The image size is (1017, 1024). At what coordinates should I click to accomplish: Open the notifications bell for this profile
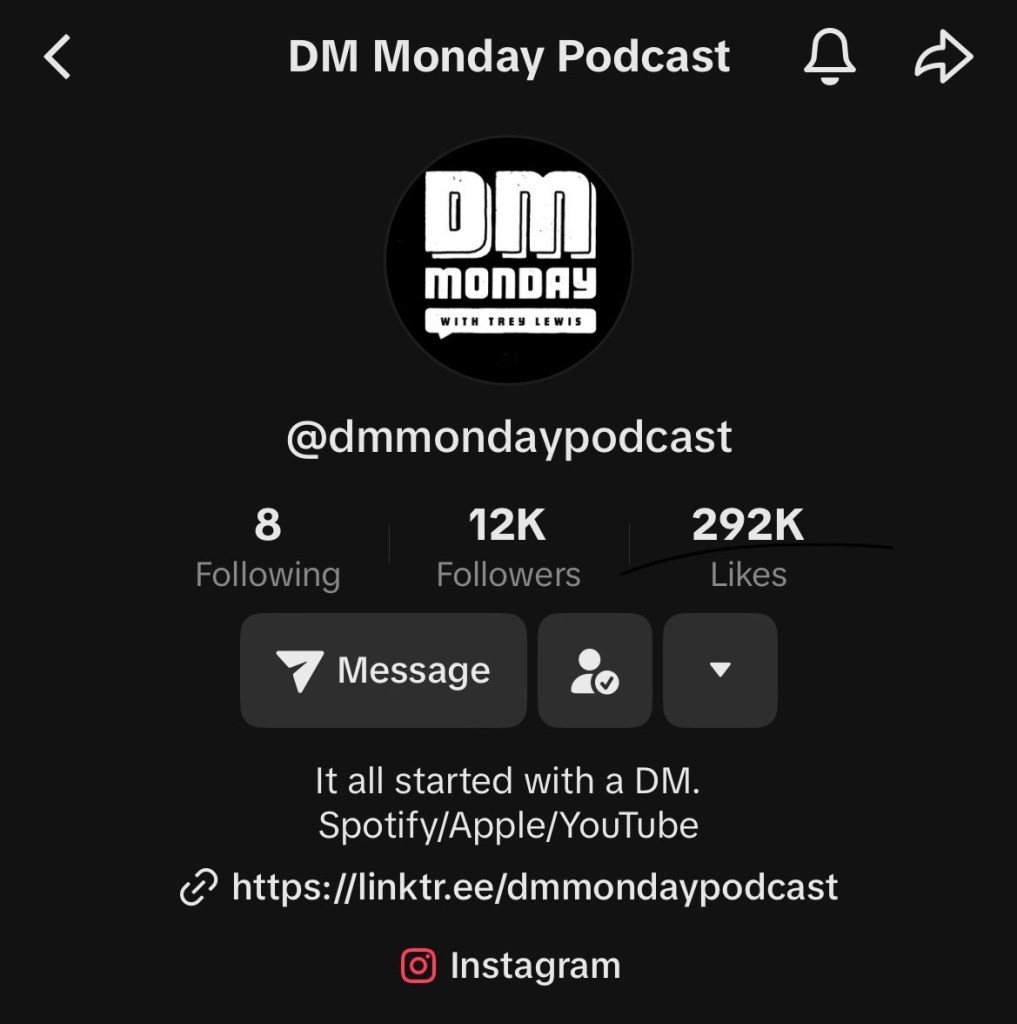(829, 57)
